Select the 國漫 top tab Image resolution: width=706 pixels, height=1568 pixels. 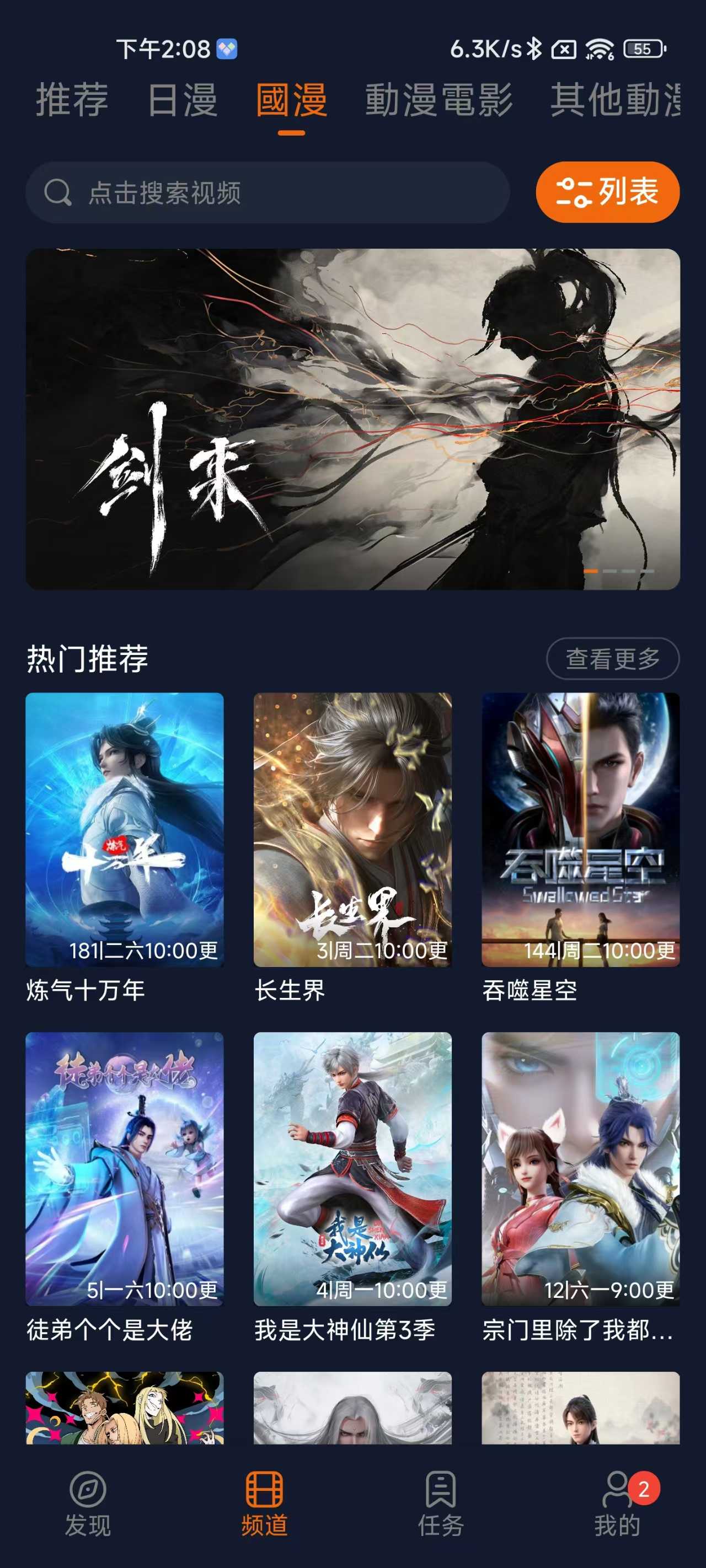[291, 100]
